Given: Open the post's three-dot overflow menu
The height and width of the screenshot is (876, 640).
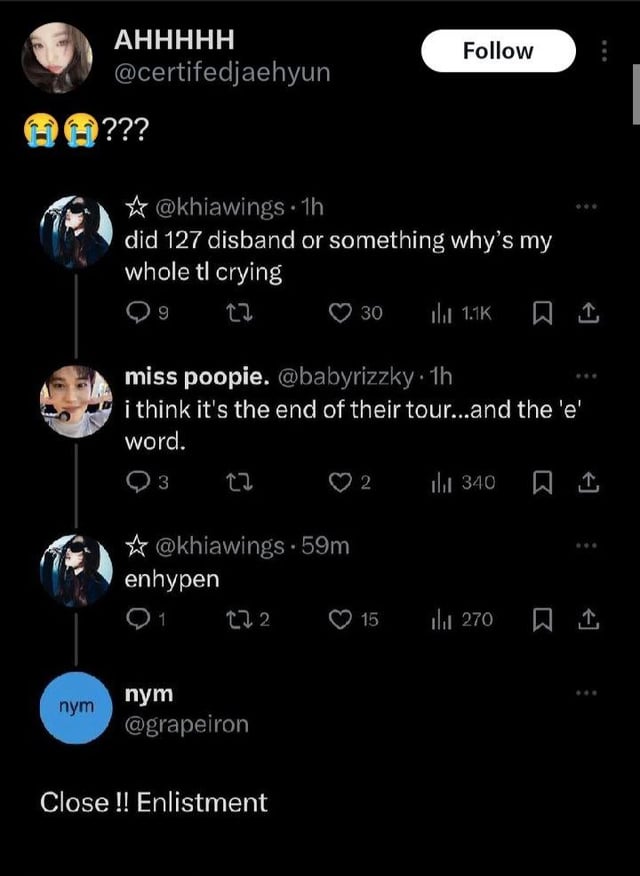Looking at the screenshot, I should click(x=605, y=51).
